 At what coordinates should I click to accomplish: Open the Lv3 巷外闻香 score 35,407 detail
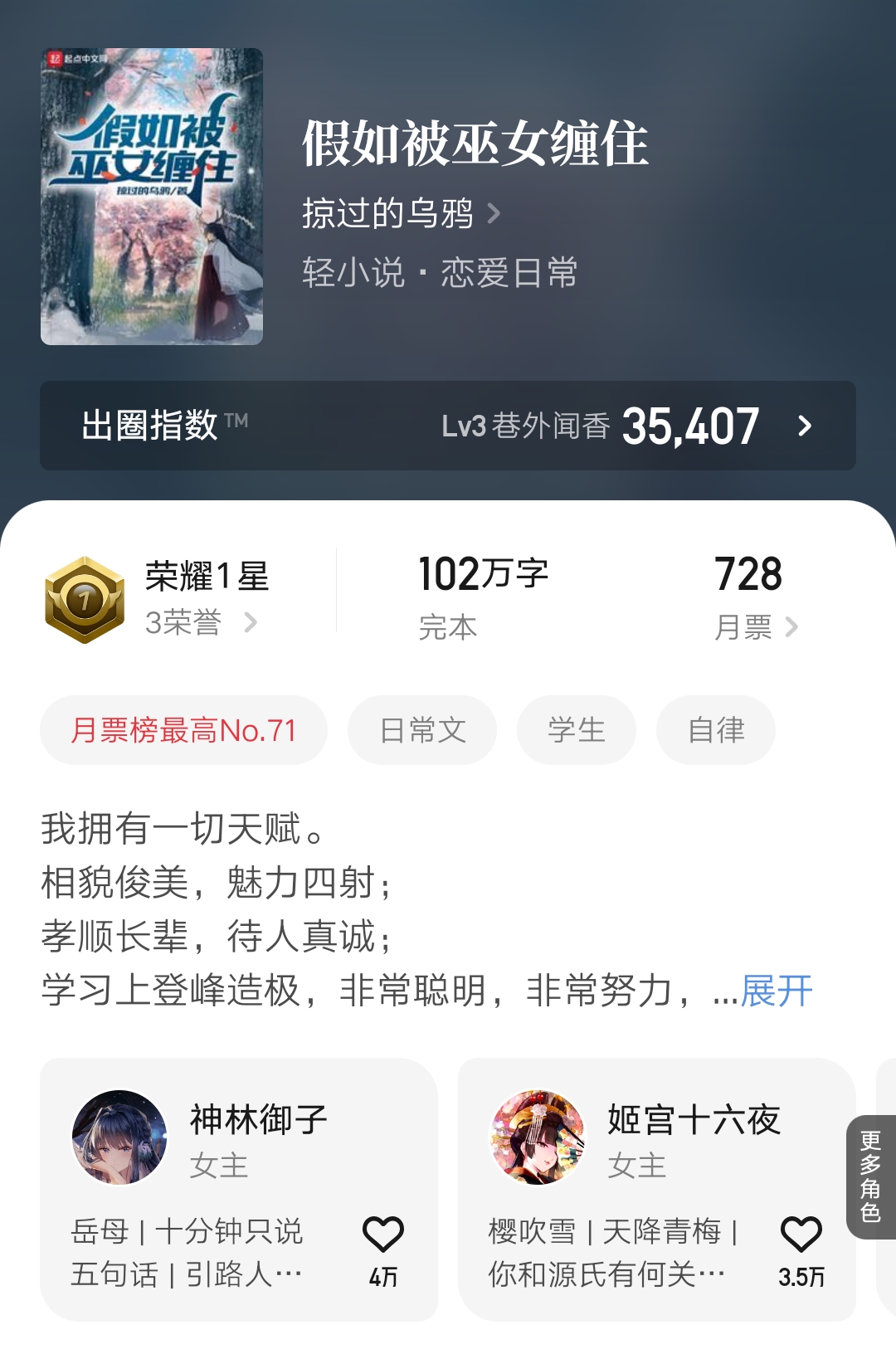coord(697,426)
